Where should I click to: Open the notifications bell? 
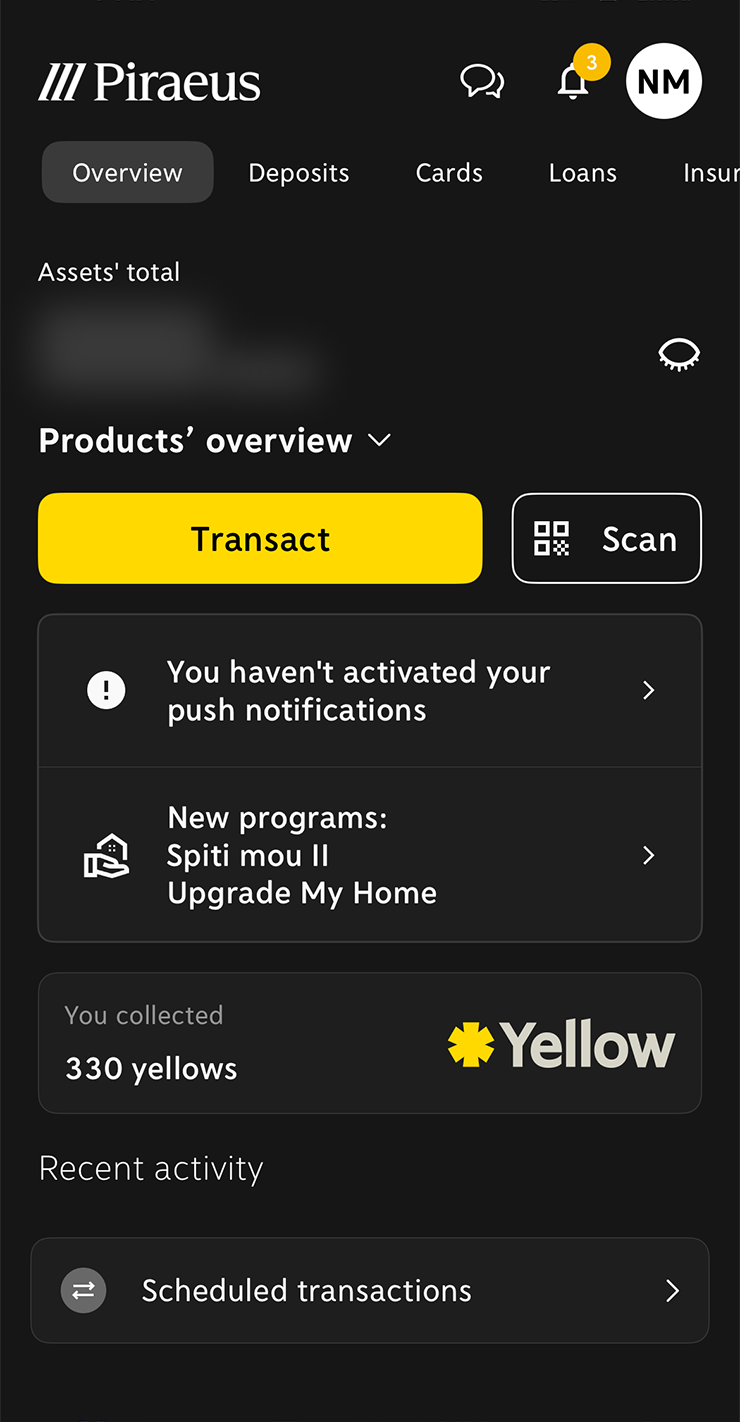(x=573, y=82)
